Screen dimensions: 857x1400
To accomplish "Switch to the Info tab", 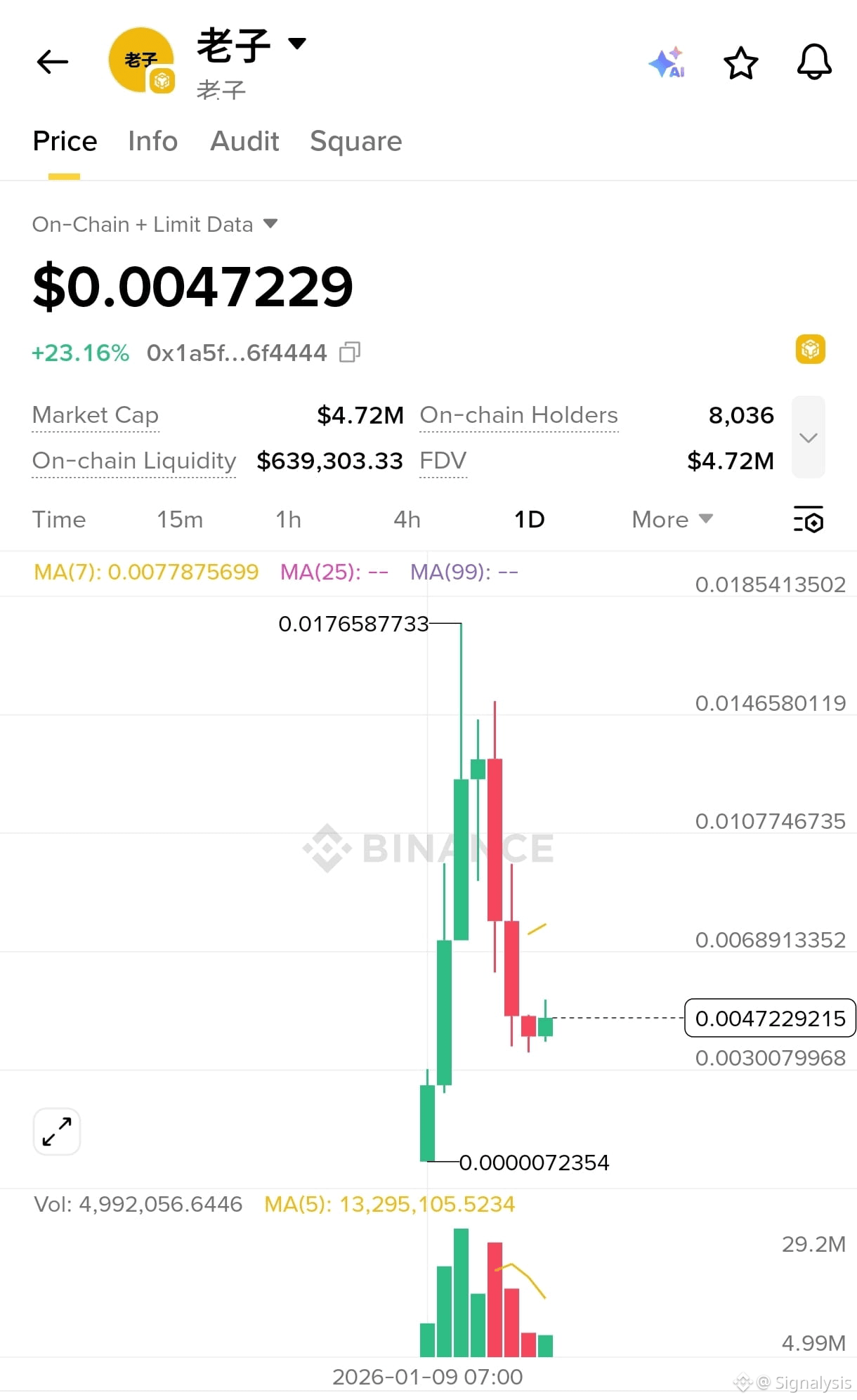I will [152, 141].
